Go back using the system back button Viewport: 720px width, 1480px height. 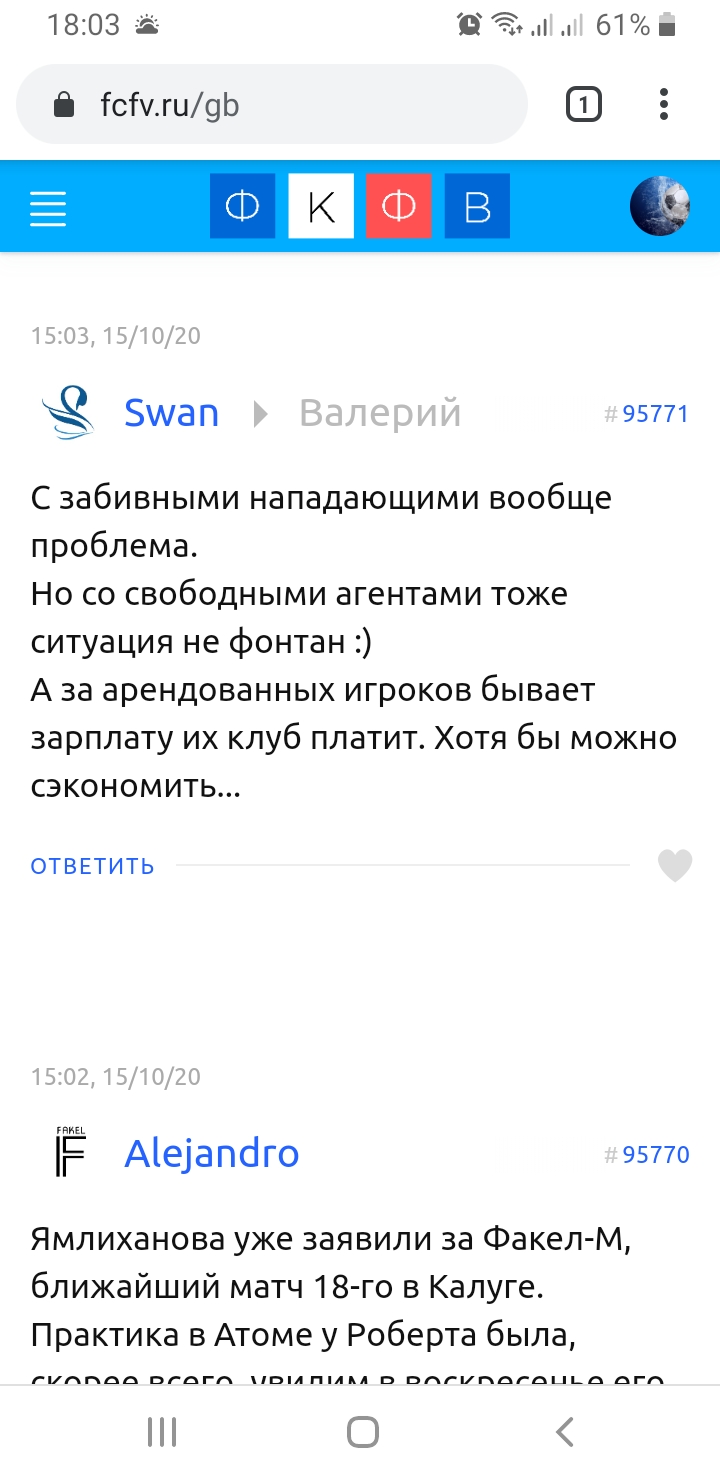(x=564, y=1432)
